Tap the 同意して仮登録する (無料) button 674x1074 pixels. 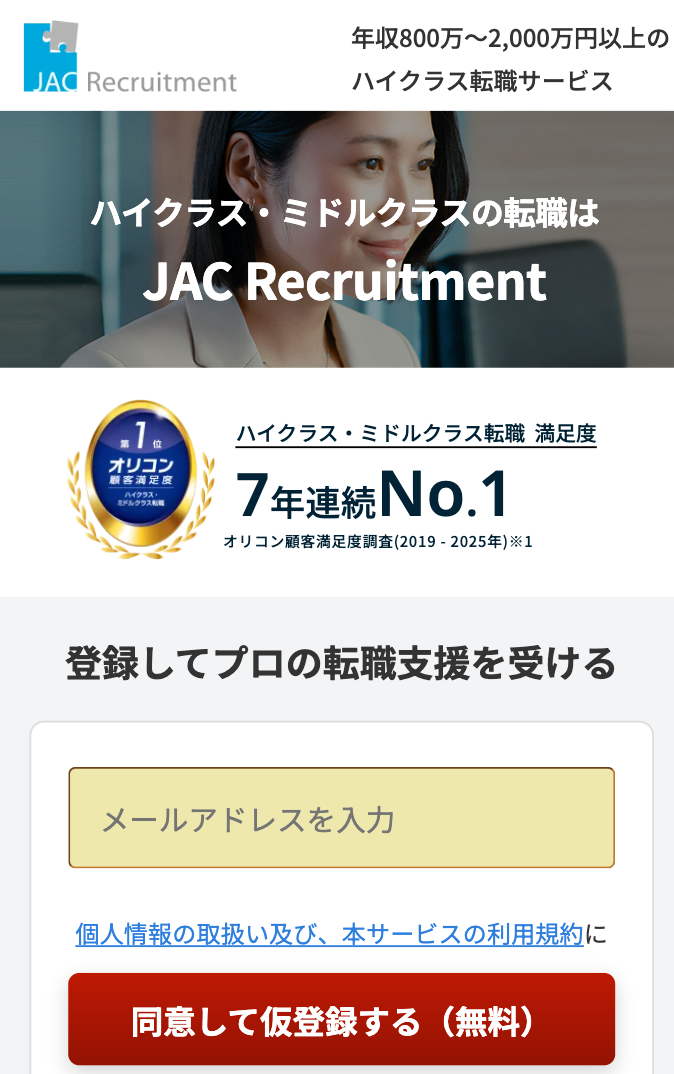pyautogui.click(x=341, y=1019)
